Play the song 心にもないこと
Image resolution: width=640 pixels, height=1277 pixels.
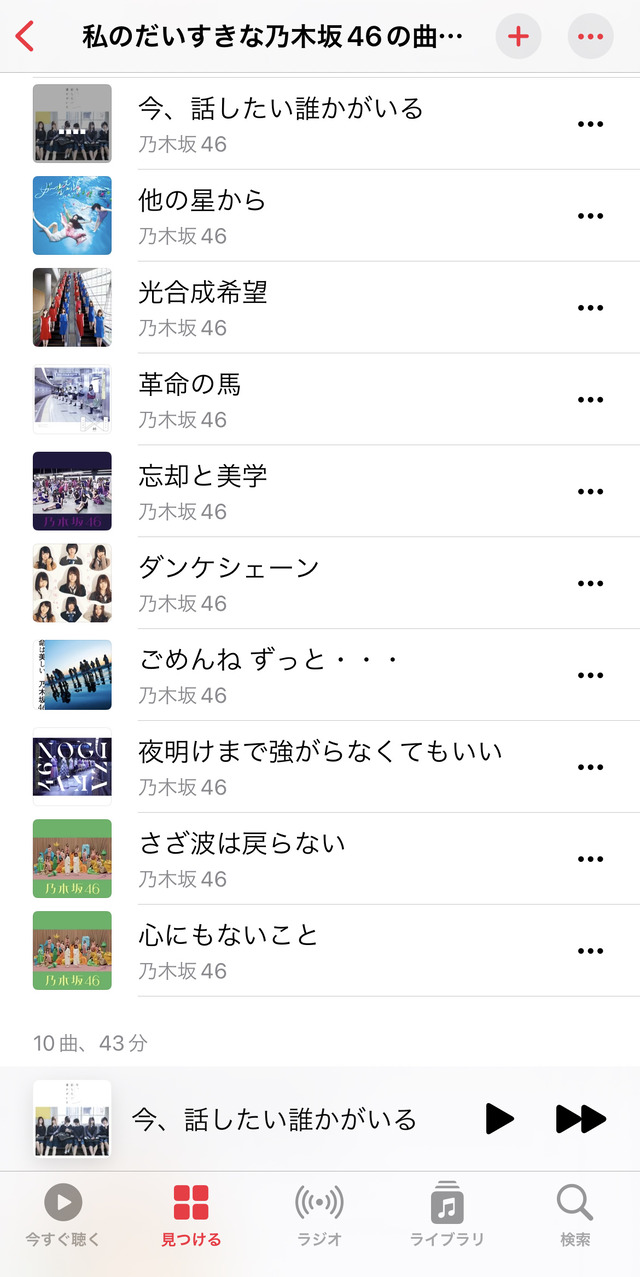tap(320, 951)
